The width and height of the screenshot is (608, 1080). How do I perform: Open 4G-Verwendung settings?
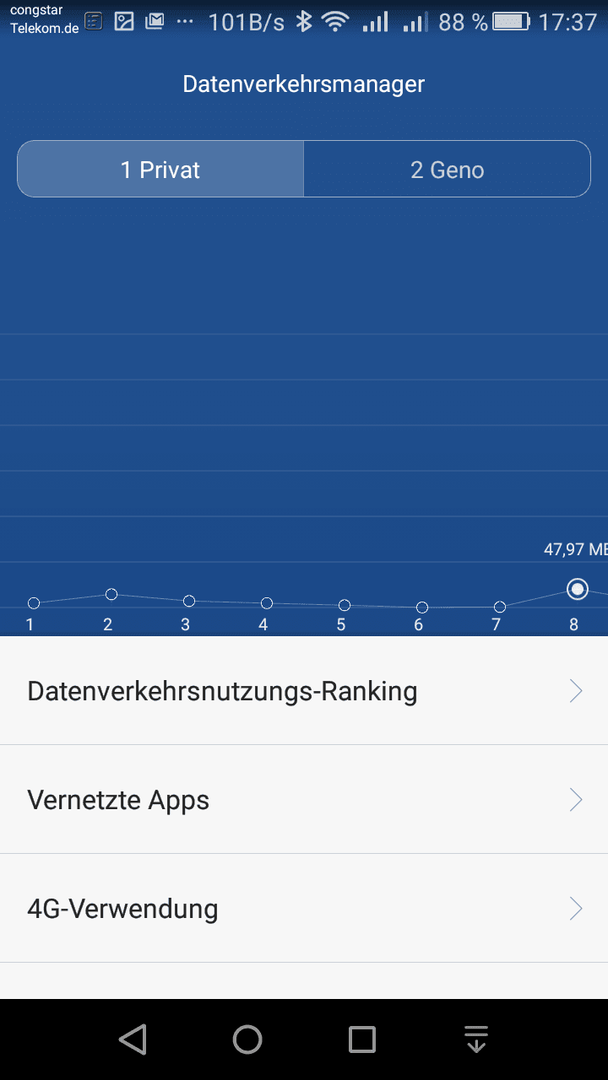tap(304, 909)
